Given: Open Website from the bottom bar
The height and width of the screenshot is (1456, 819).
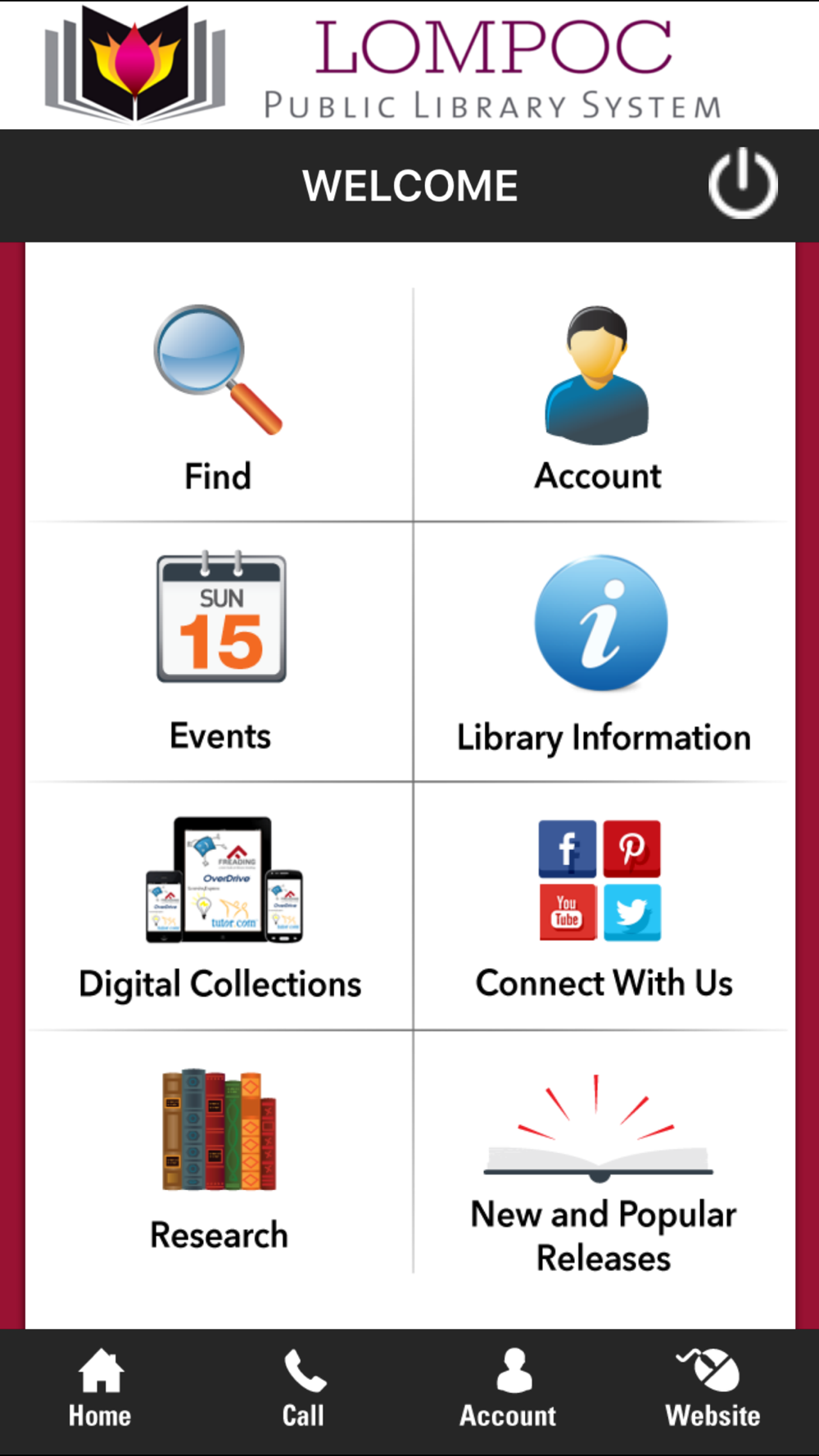Looking at the screenshot, I should click(712, 1390).
